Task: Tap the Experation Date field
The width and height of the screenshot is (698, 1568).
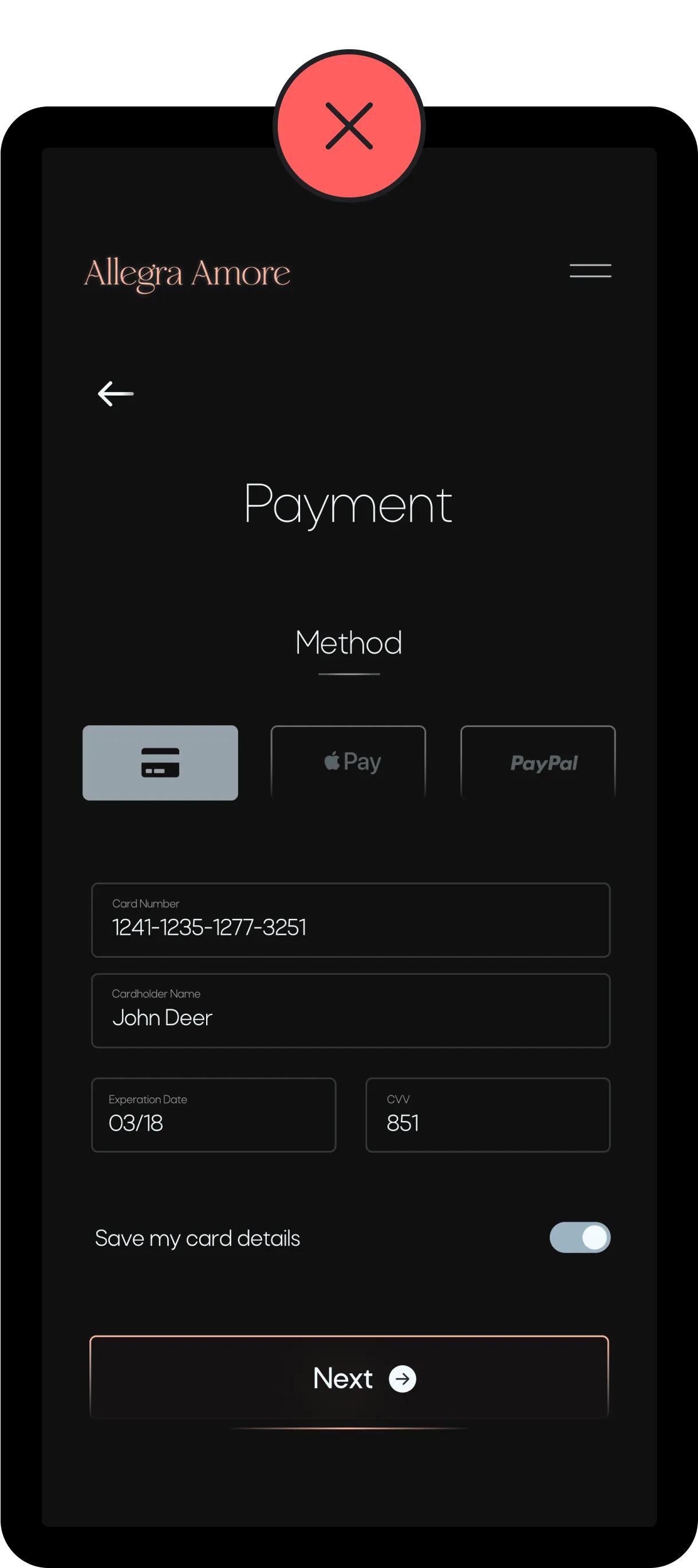Action: tap(214, 1115)
